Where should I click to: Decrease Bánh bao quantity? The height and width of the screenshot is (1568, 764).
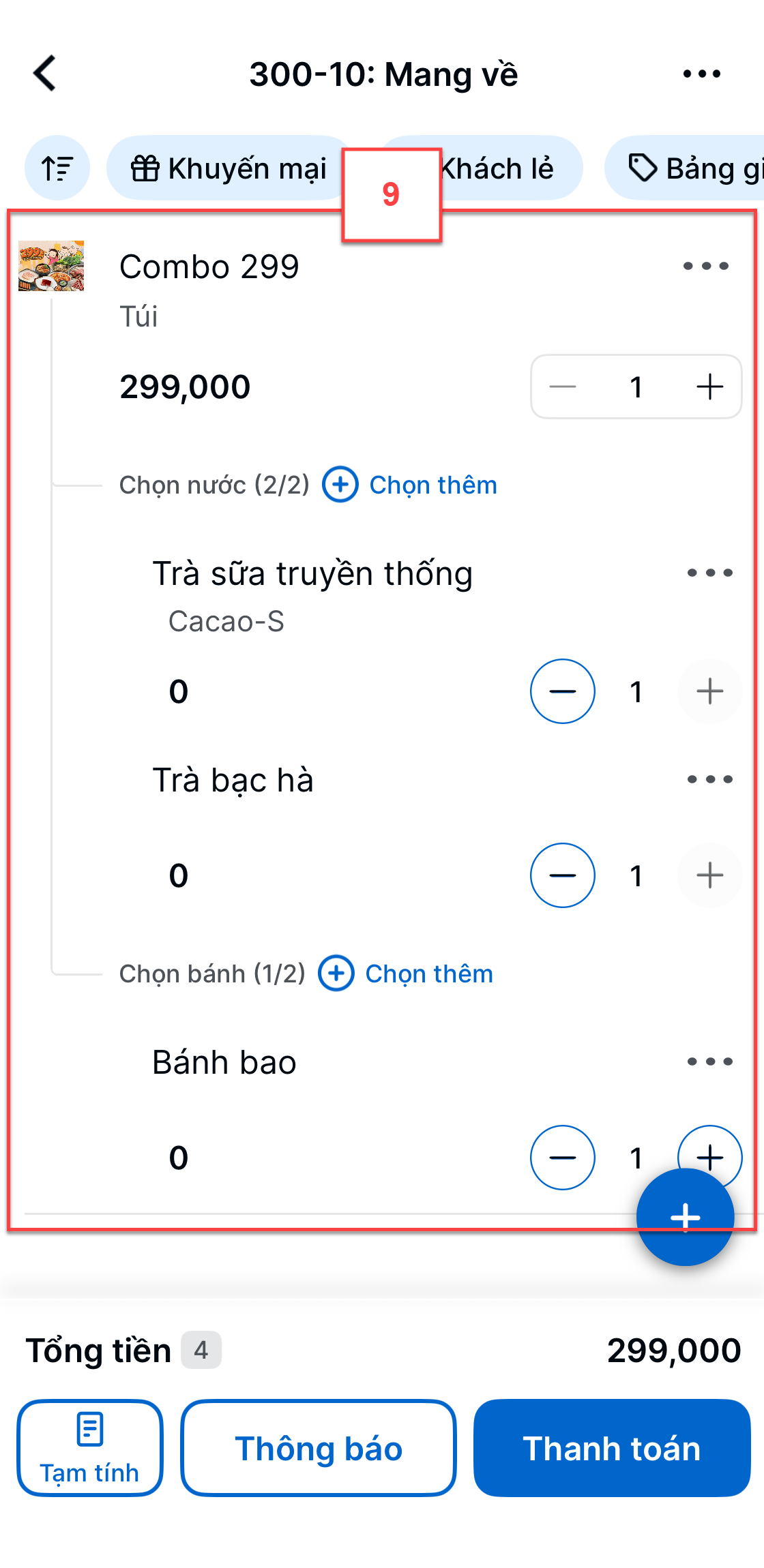(563, 1158)
